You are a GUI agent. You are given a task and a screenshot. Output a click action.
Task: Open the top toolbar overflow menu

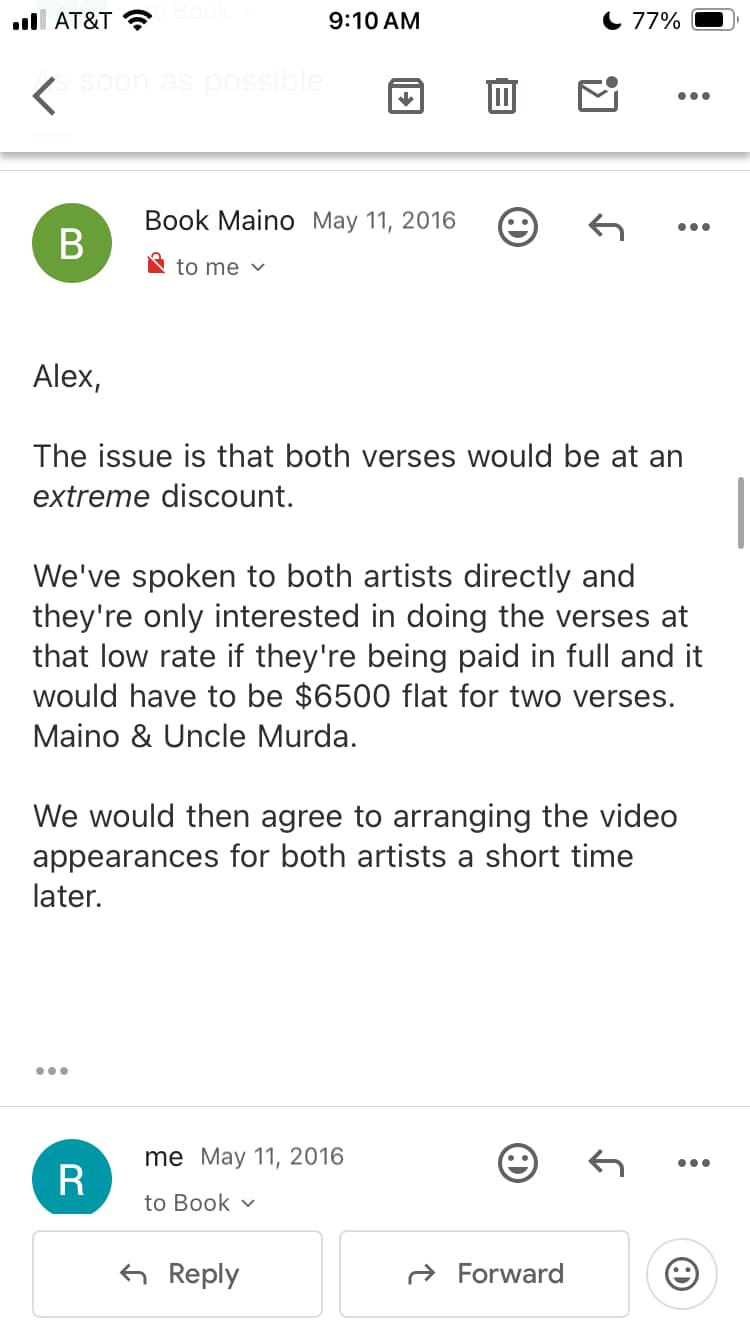coord(693,96)
